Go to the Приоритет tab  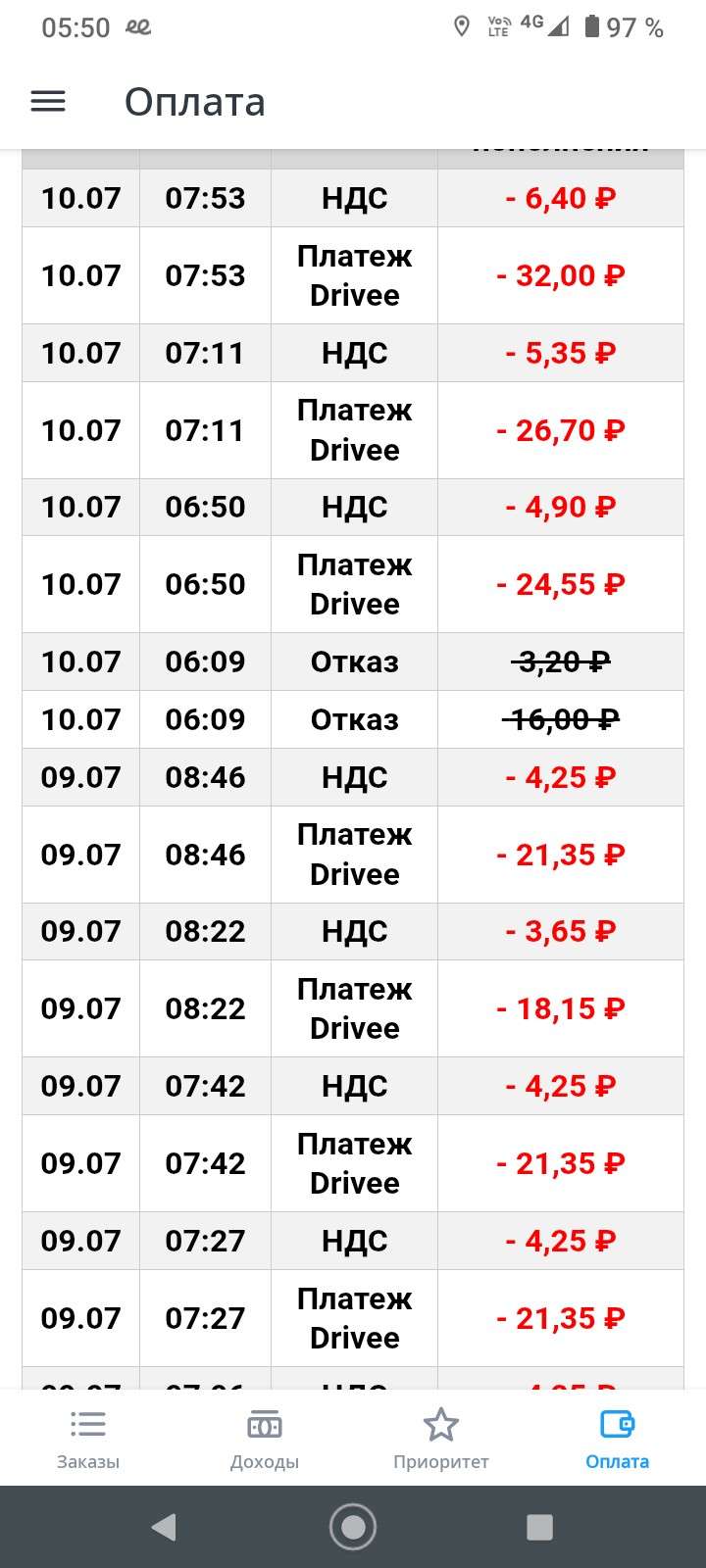[441, 1438]
